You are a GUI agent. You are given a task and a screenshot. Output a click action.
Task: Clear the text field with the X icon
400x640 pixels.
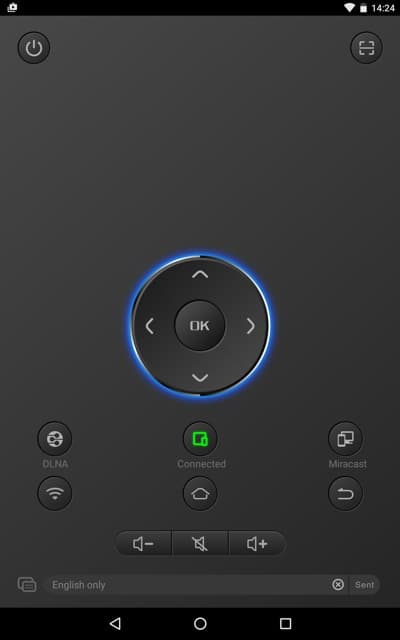click(338, 585)
